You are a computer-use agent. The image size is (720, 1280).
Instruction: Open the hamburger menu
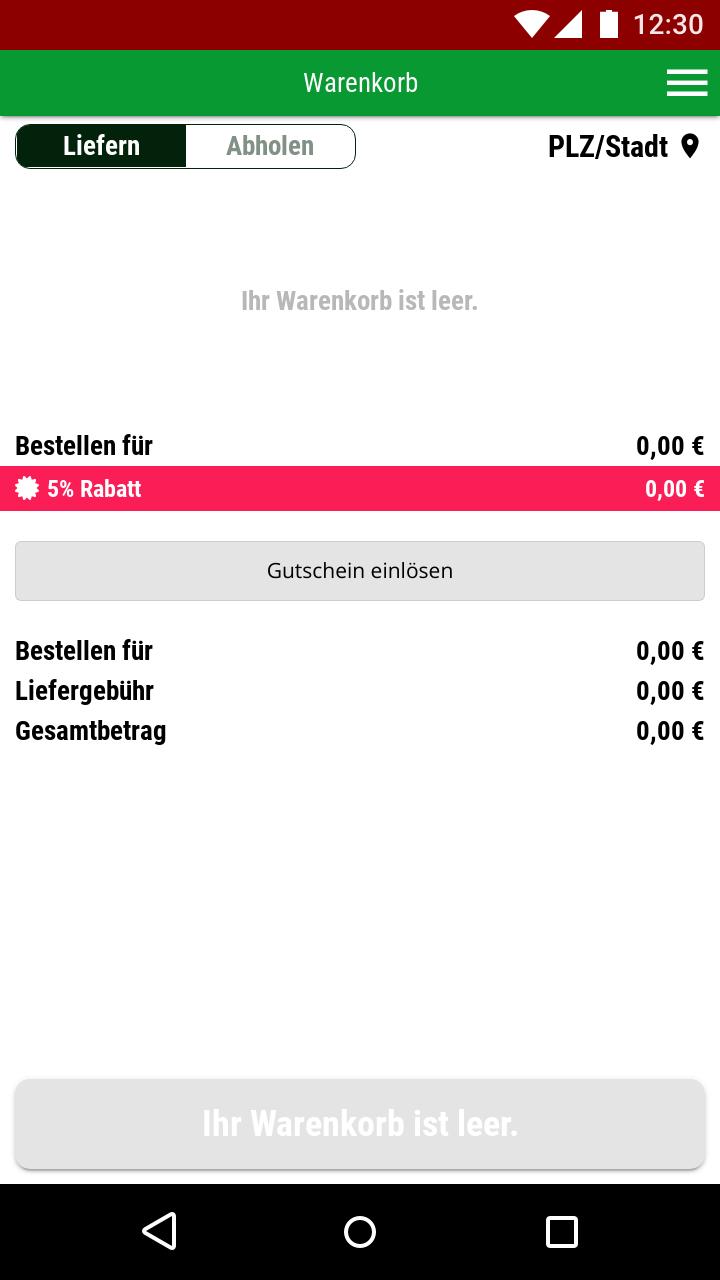(687, 83)
